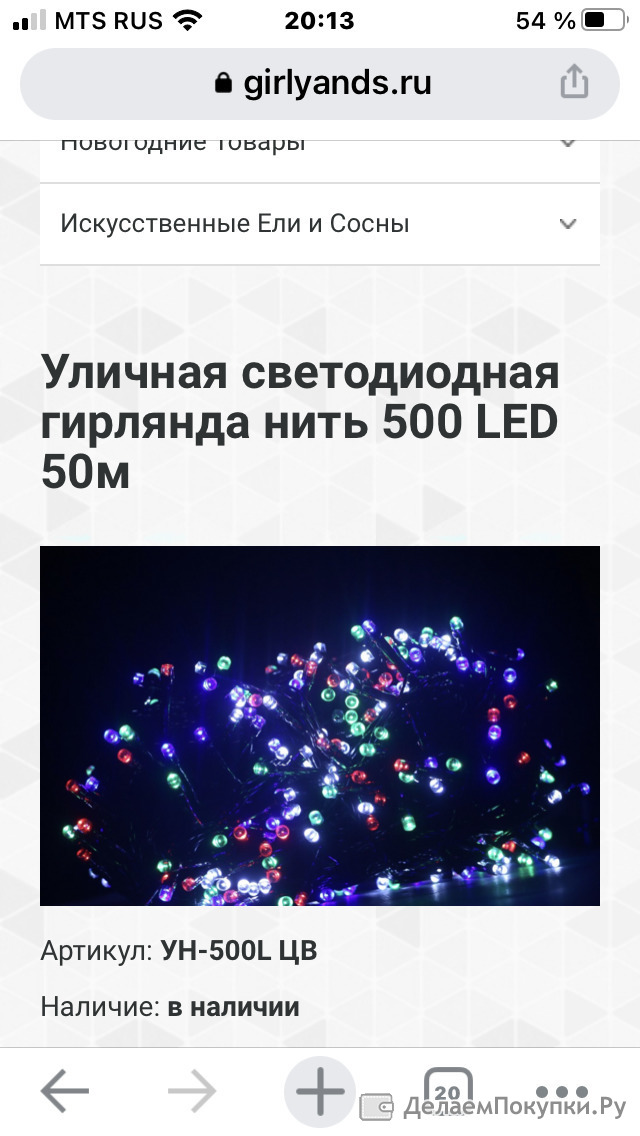Open the LED garland product photo
Screen dimensions: 640x1136
(x=320, y=725)
